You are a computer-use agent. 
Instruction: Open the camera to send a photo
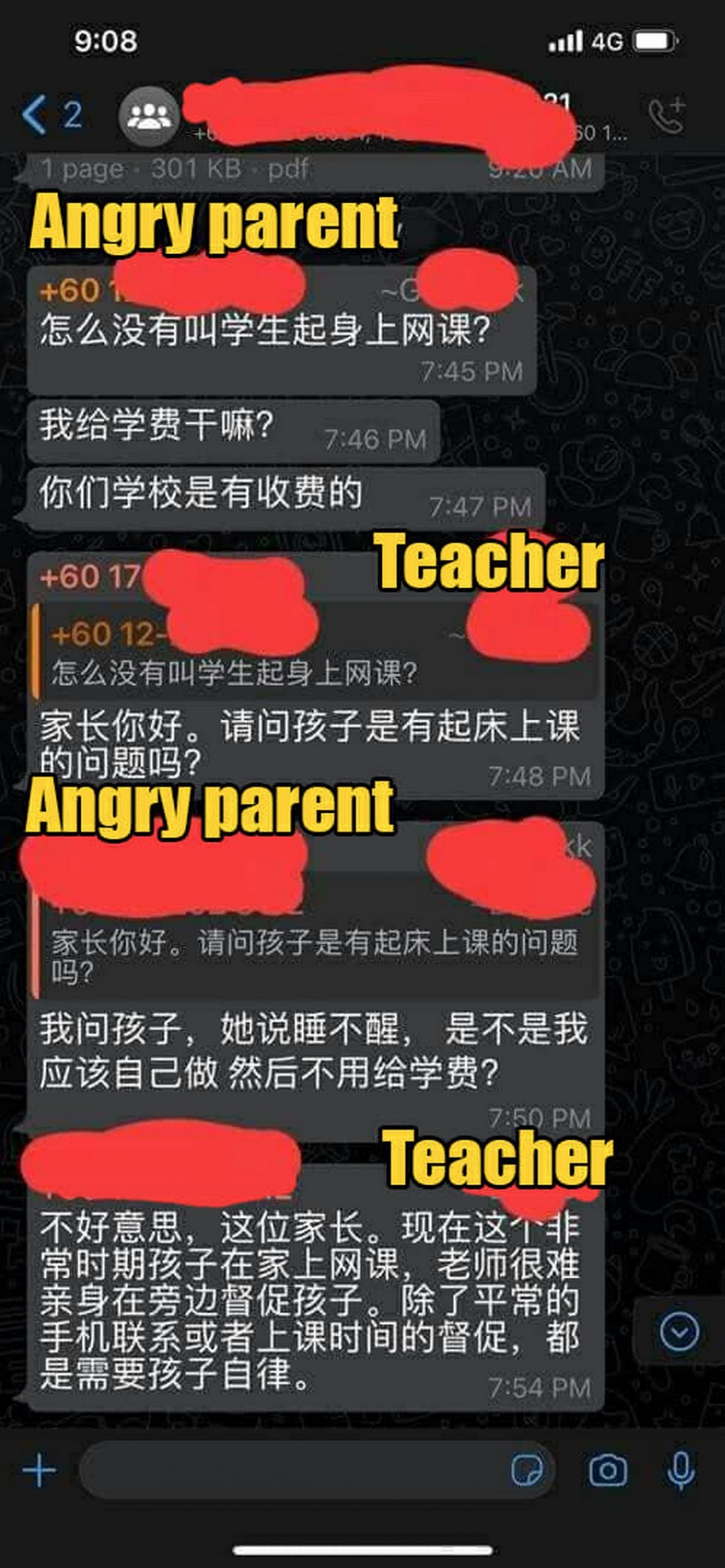pyautogui.click(x=607, y=1470)
